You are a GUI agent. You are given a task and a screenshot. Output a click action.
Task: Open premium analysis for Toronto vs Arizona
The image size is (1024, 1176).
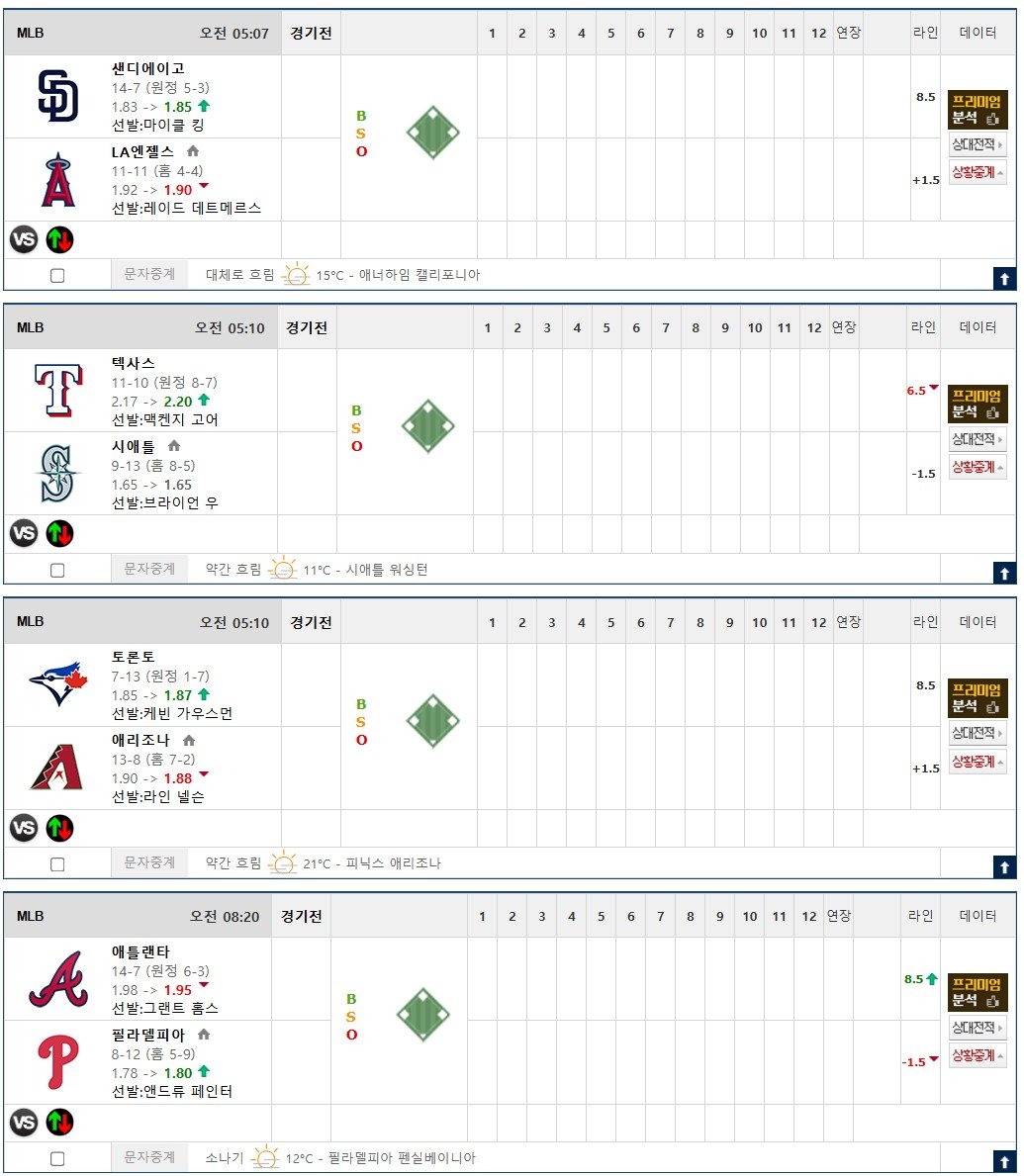point(977,697)
